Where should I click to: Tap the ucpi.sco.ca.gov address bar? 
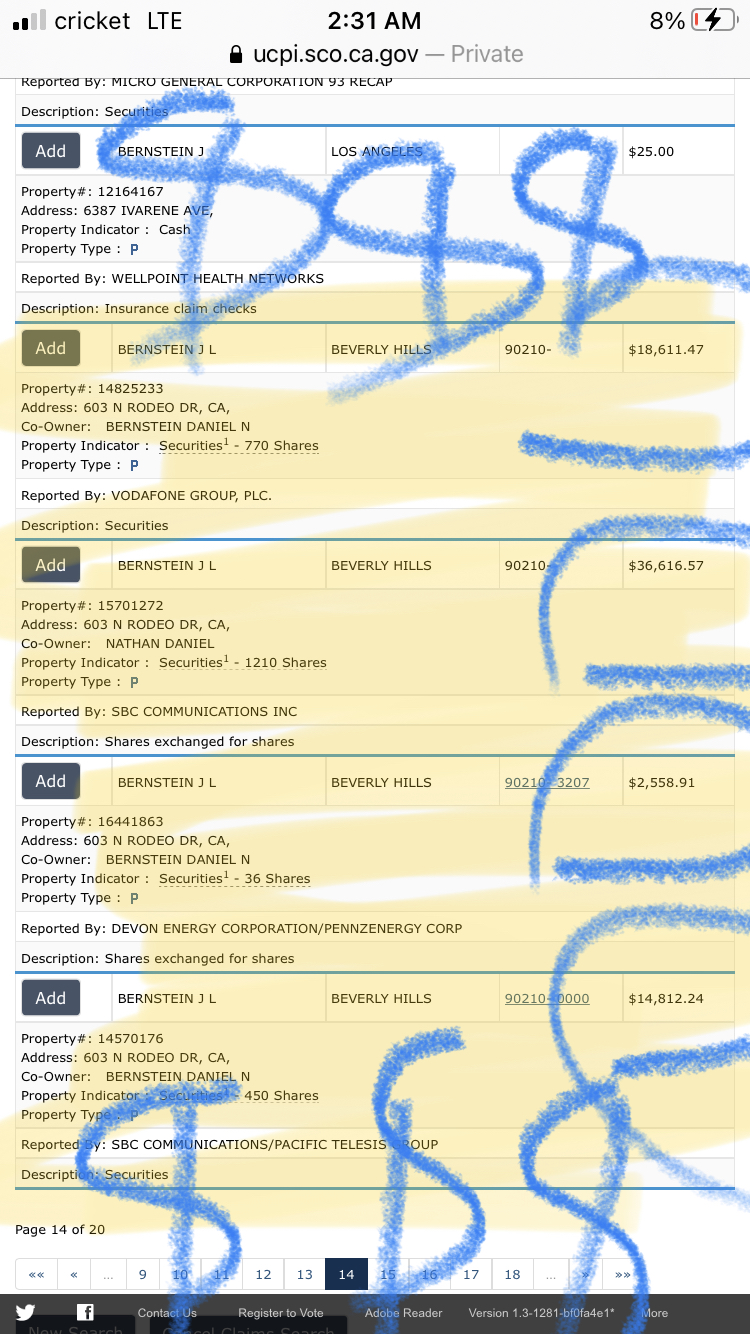coord(376,54)
